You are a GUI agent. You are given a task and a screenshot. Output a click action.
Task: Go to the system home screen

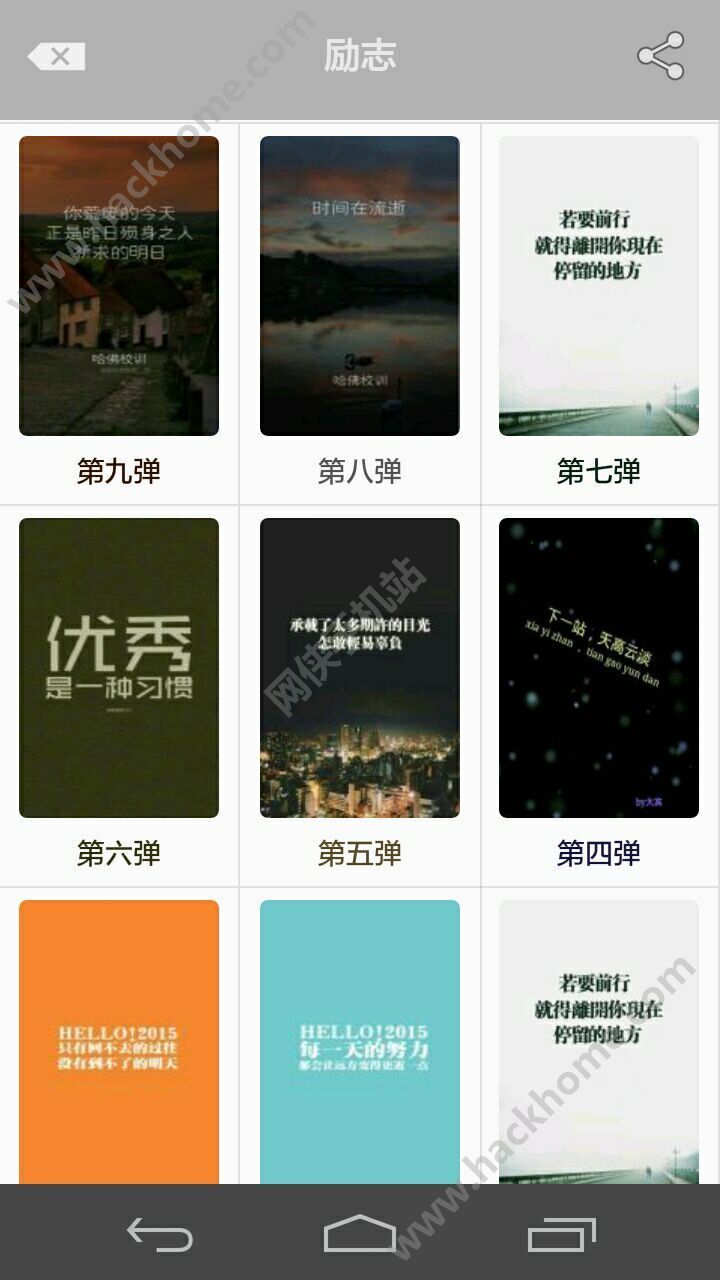pyautogui.click(x=360, y=1234)
